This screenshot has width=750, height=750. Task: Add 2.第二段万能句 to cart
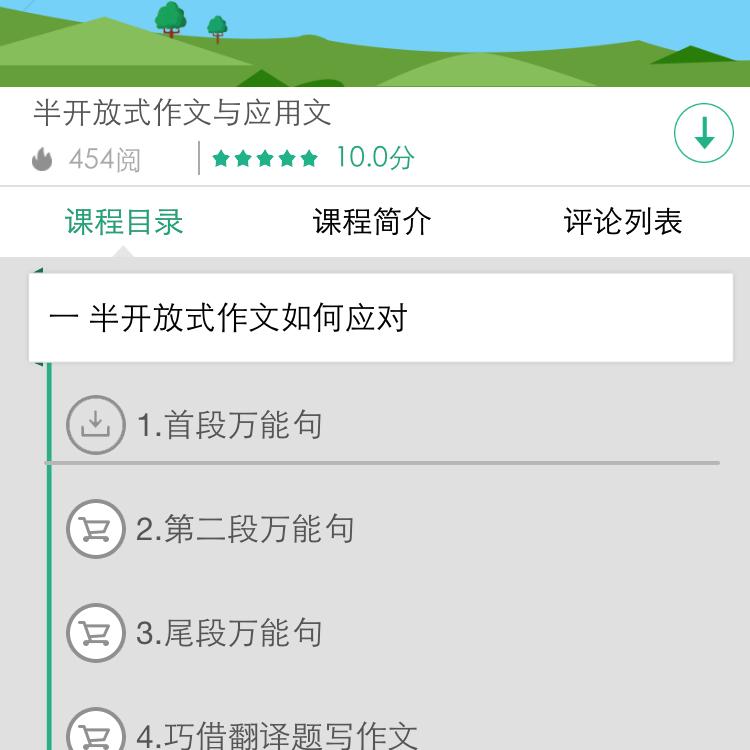coord(96,529)
